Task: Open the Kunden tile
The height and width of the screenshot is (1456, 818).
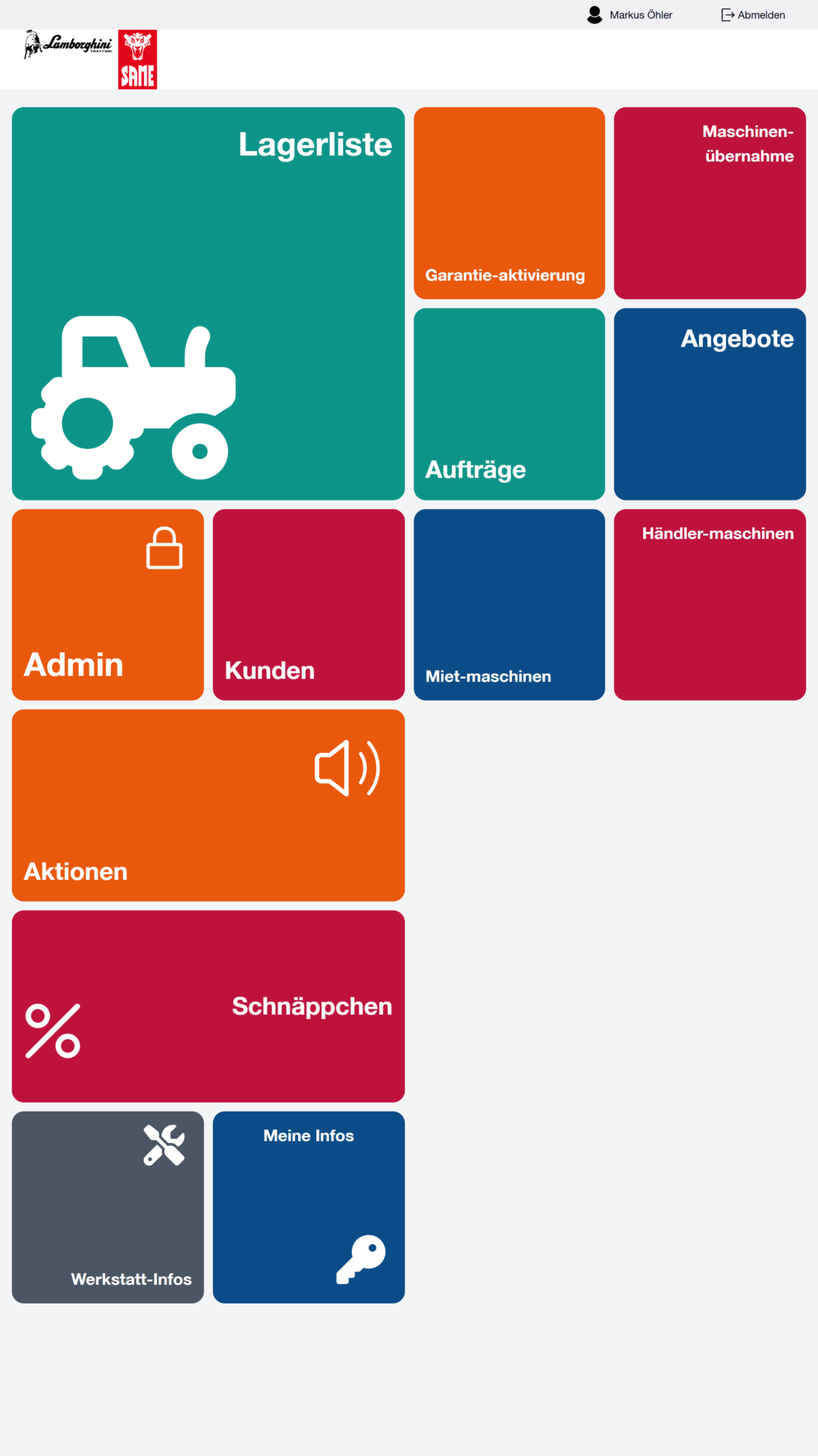Action: [x=309, y=604]
